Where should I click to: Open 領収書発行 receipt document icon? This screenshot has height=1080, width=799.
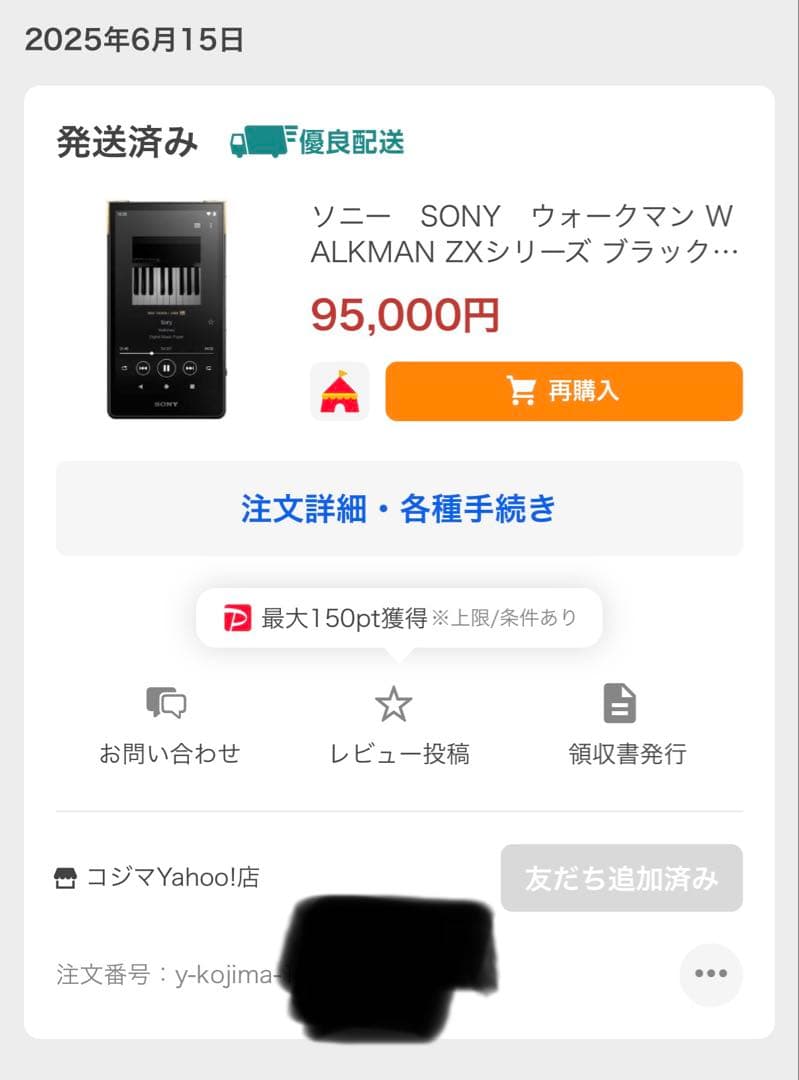point(619,702)
